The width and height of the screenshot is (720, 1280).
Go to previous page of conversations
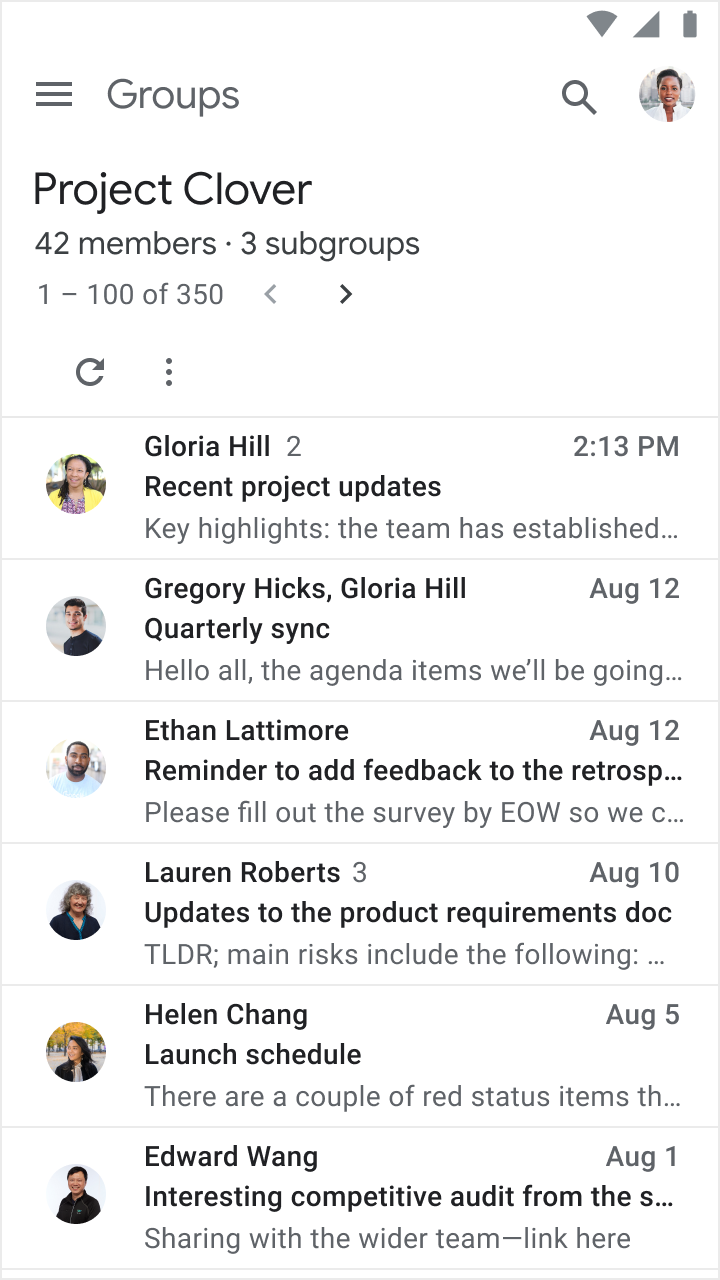[270, 294]
